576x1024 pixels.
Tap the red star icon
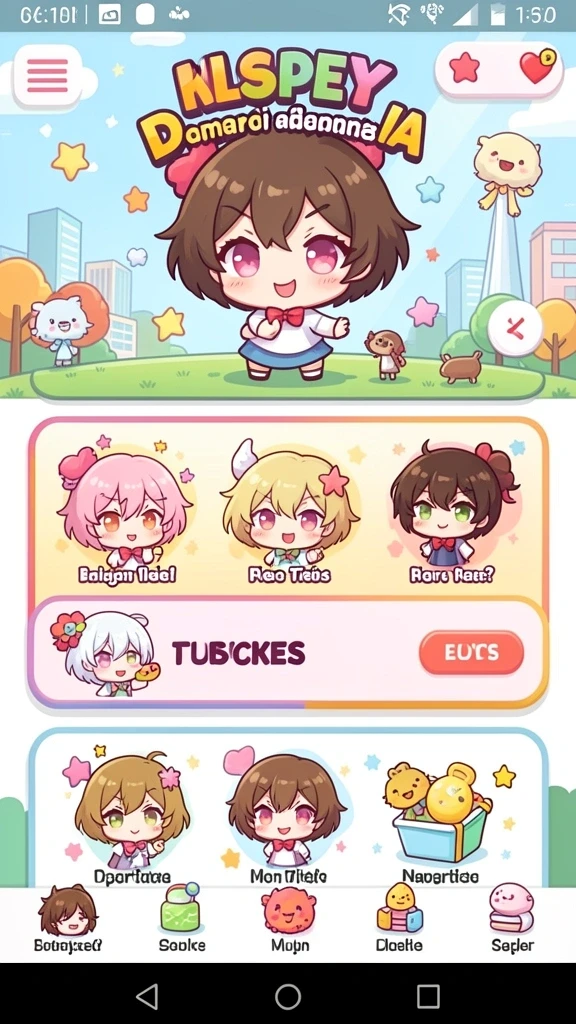tap(465, 68)
